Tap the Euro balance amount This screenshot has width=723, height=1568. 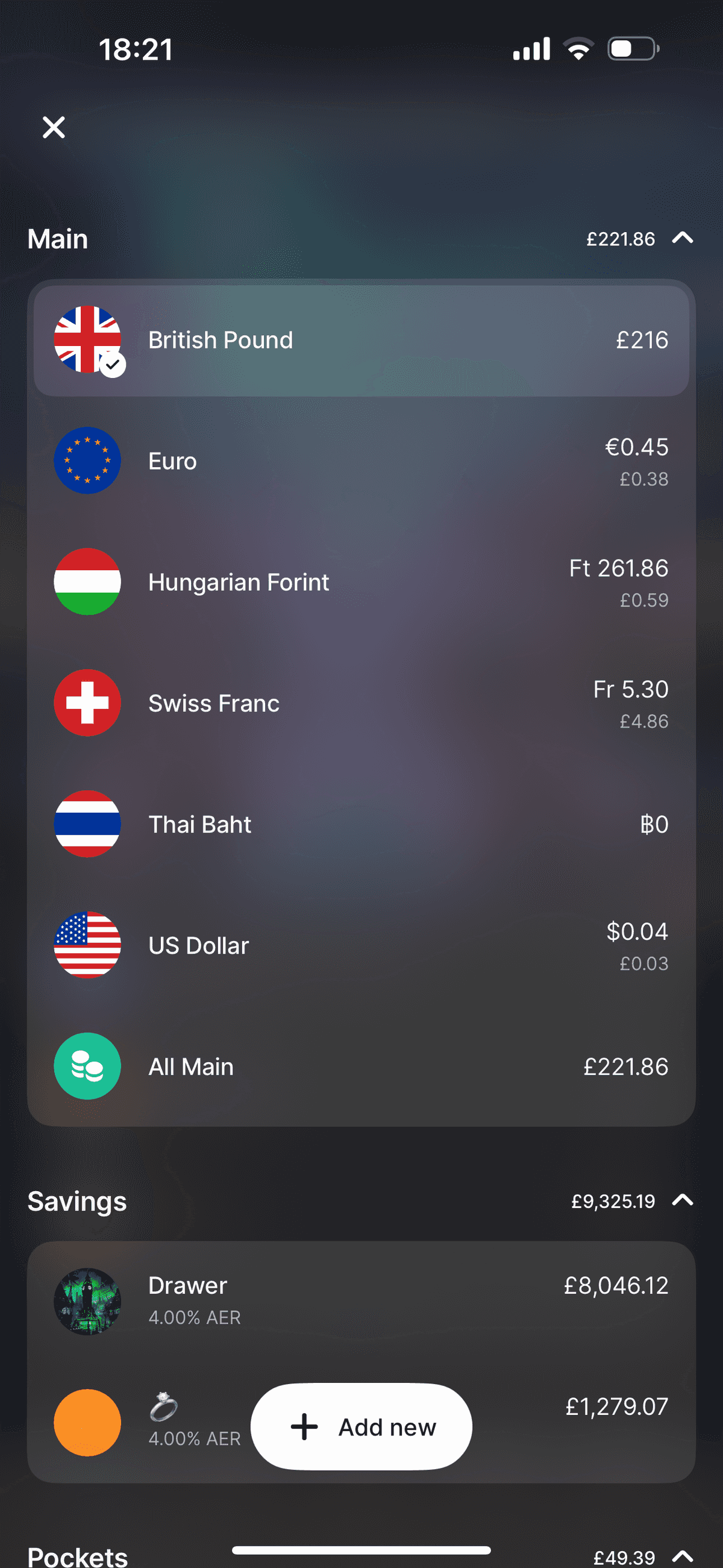click(637, 447)
